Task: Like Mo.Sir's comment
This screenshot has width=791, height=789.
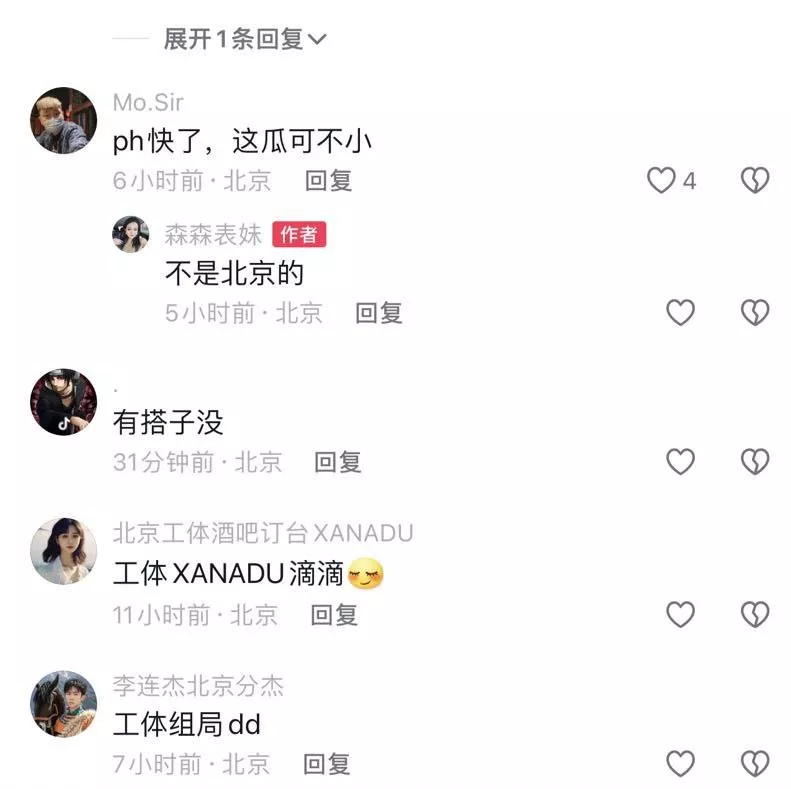Action: (x=661, y=181)
